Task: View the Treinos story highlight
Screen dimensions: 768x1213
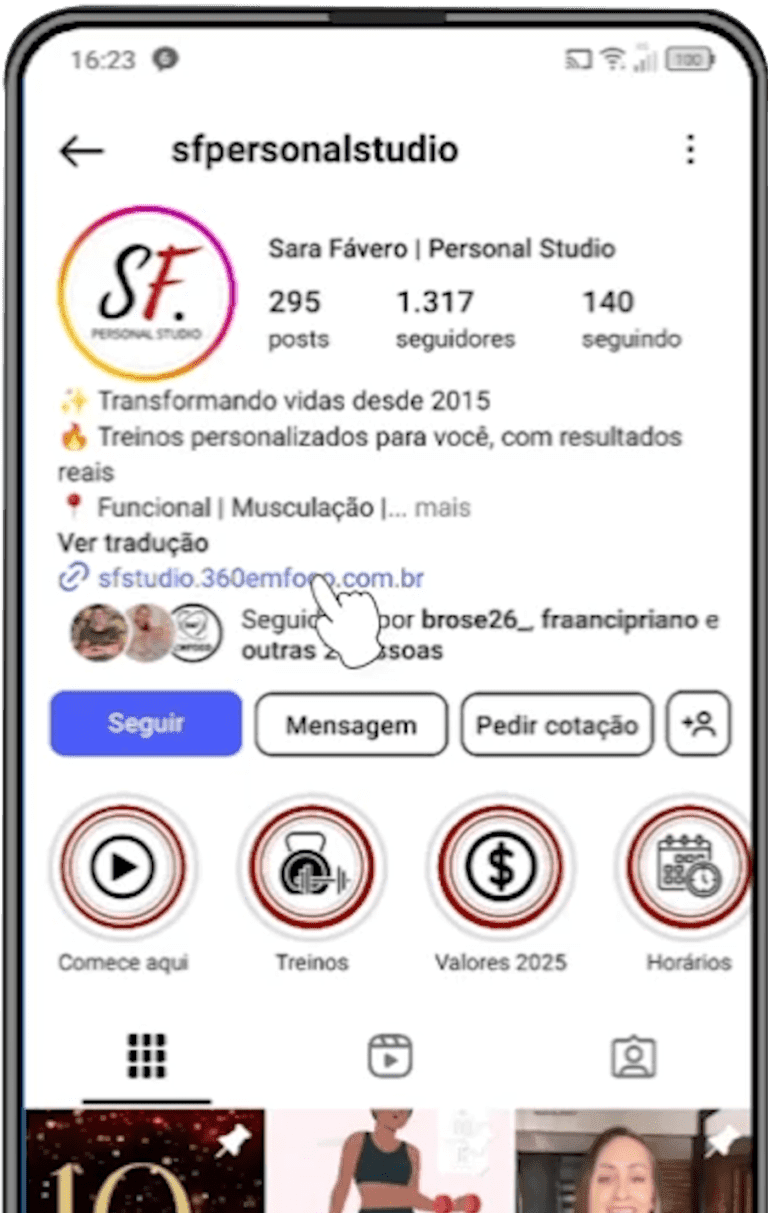Action: (x=311, y=866)
